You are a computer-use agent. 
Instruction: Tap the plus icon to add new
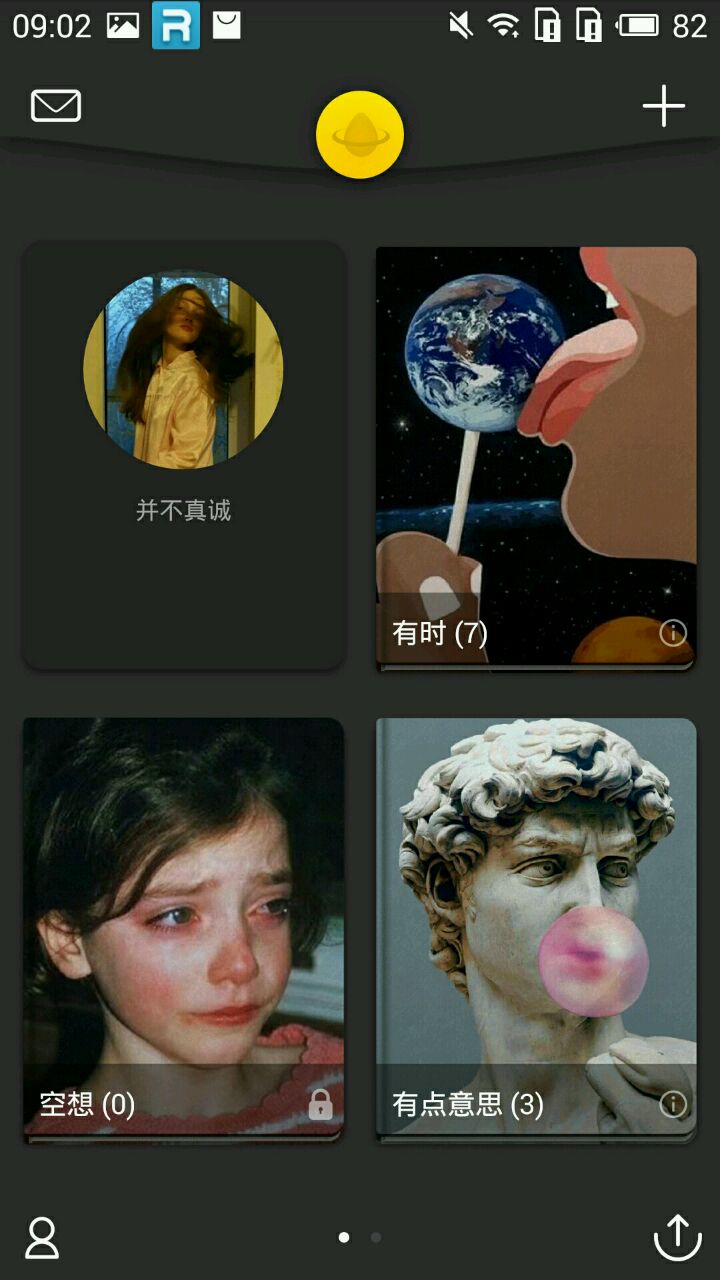(663, 106)
